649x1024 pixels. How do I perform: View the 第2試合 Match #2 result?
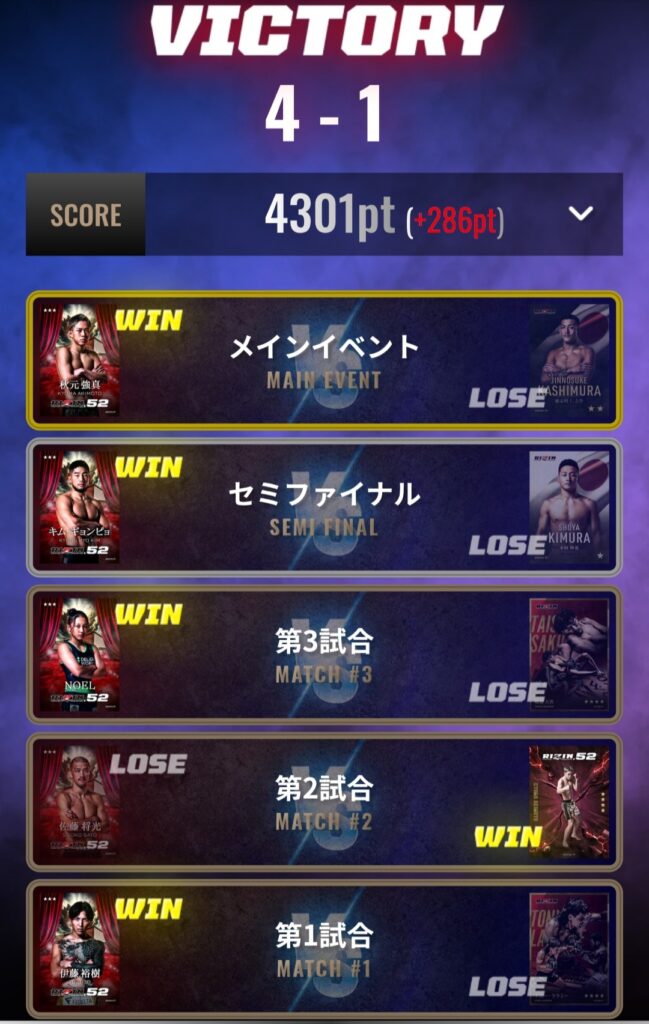[324, 801]
